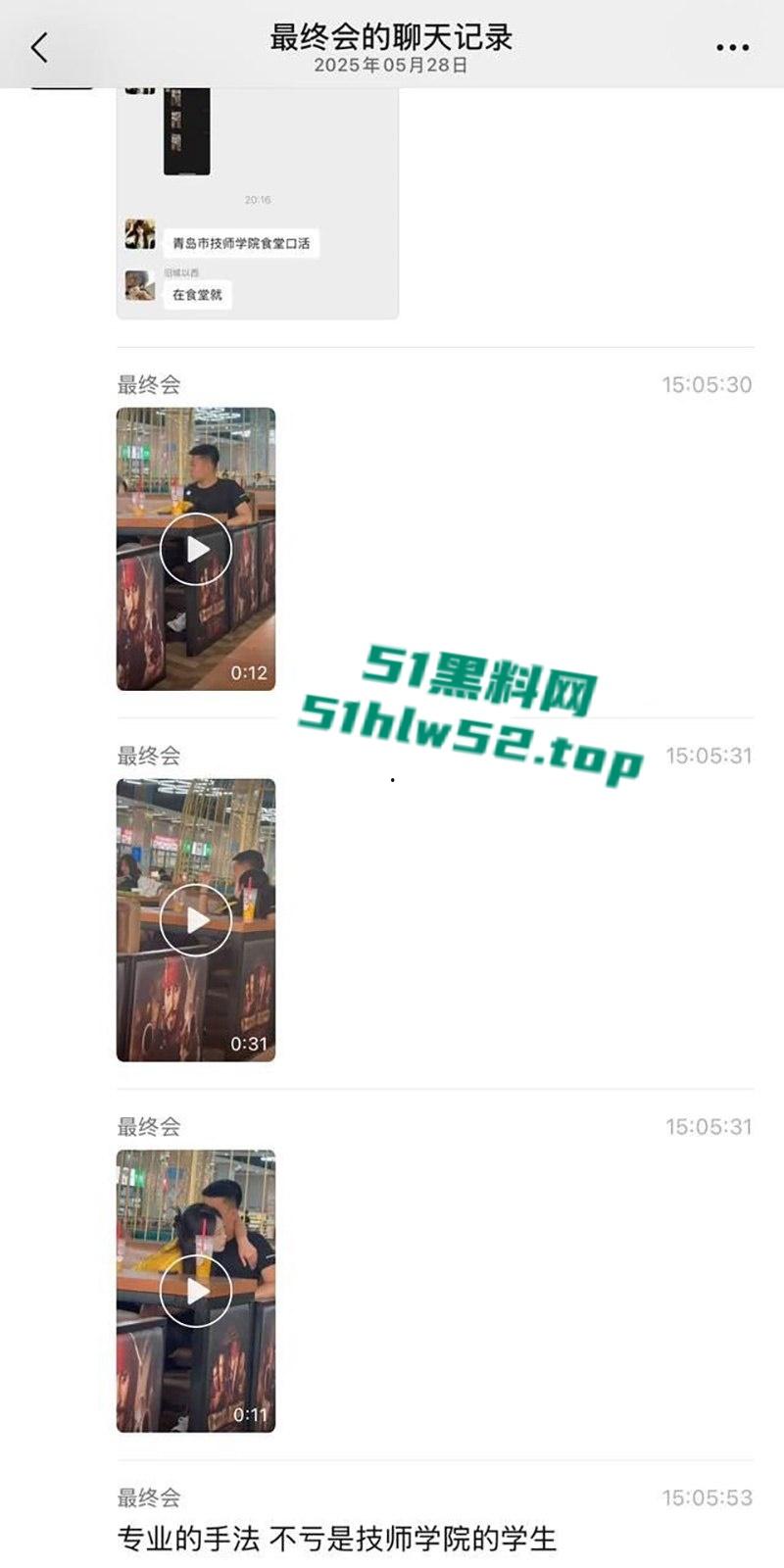Go back from the chat record
This screenshot has height=1568, width=784.
tap(39, 47)
